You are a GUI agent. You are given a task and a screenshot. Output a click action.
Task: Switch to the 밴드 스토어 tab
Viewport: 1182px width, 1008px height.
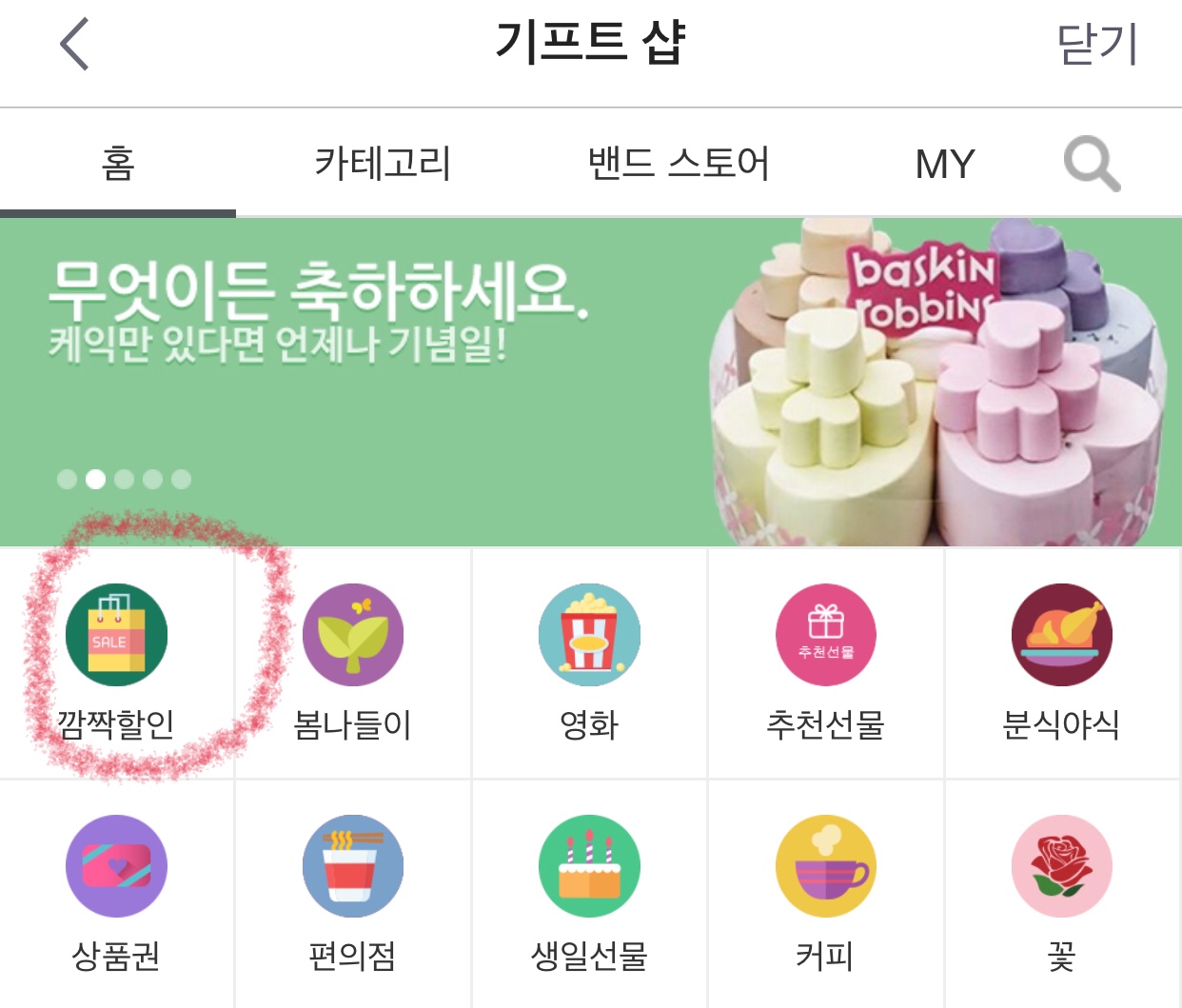point(679,163)
